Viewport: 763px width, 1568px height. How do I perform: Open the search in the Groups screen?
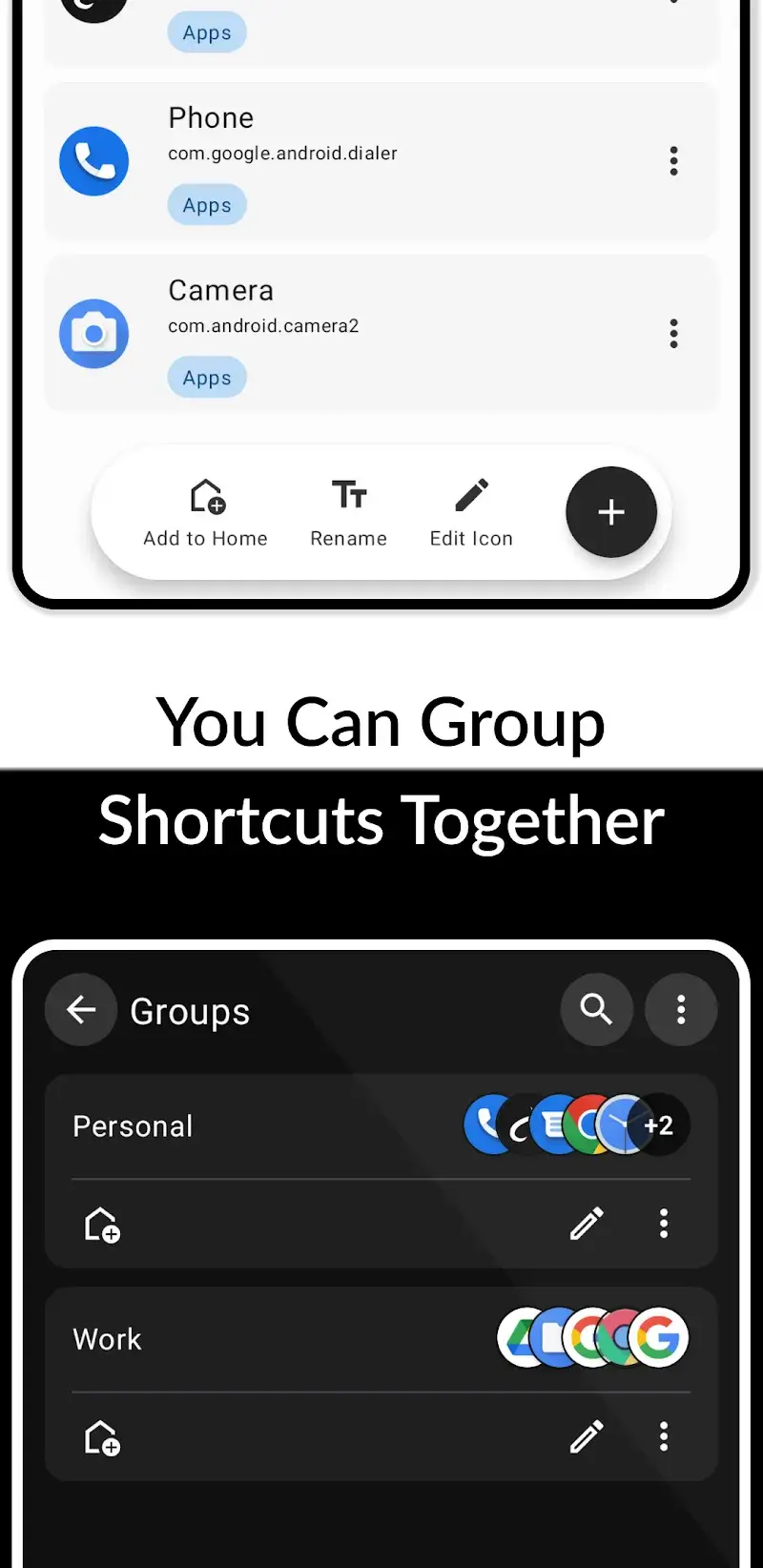coord(596,1009)
